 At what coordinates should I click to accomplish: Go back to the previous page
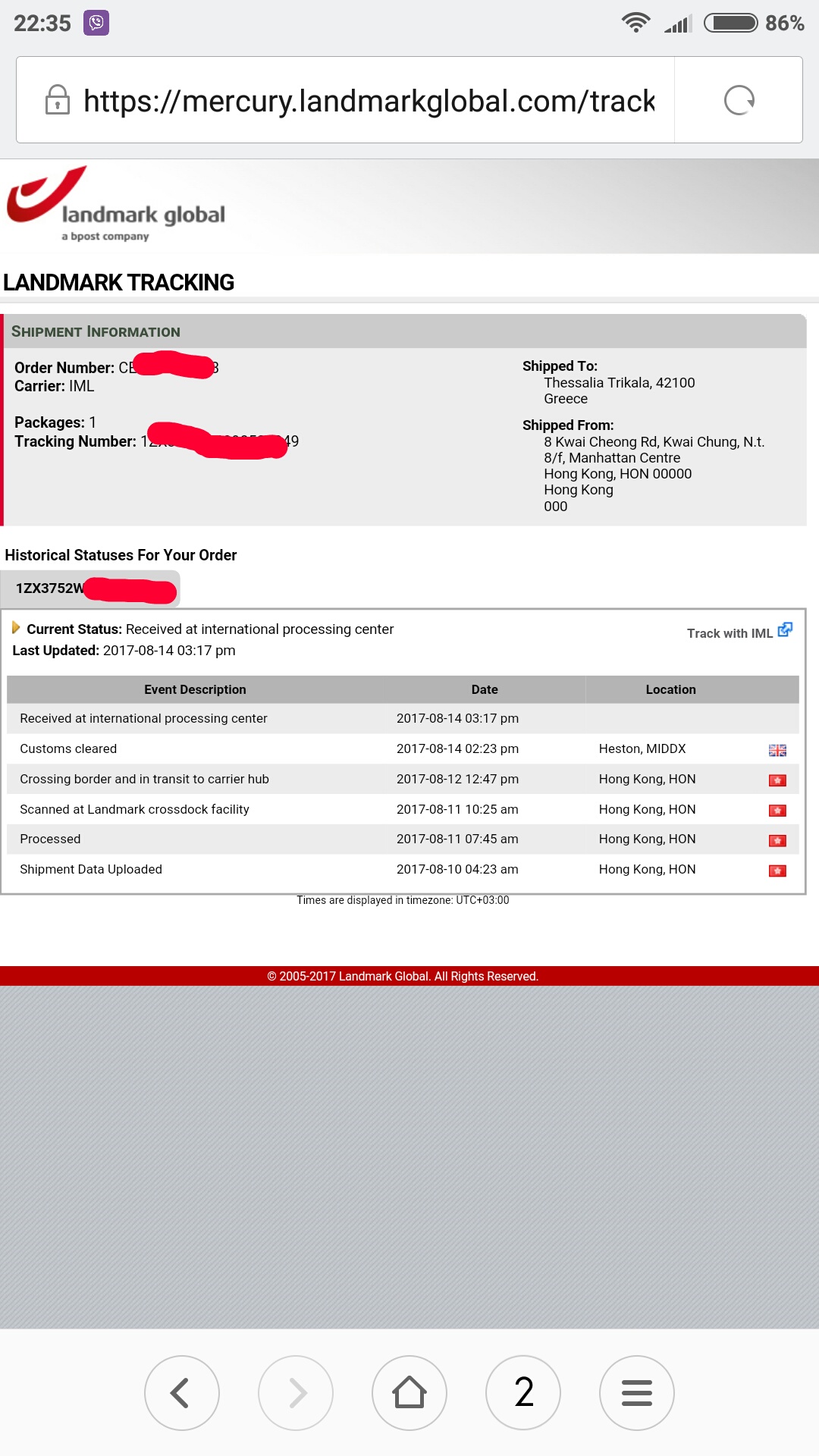tap(182, 1393)
